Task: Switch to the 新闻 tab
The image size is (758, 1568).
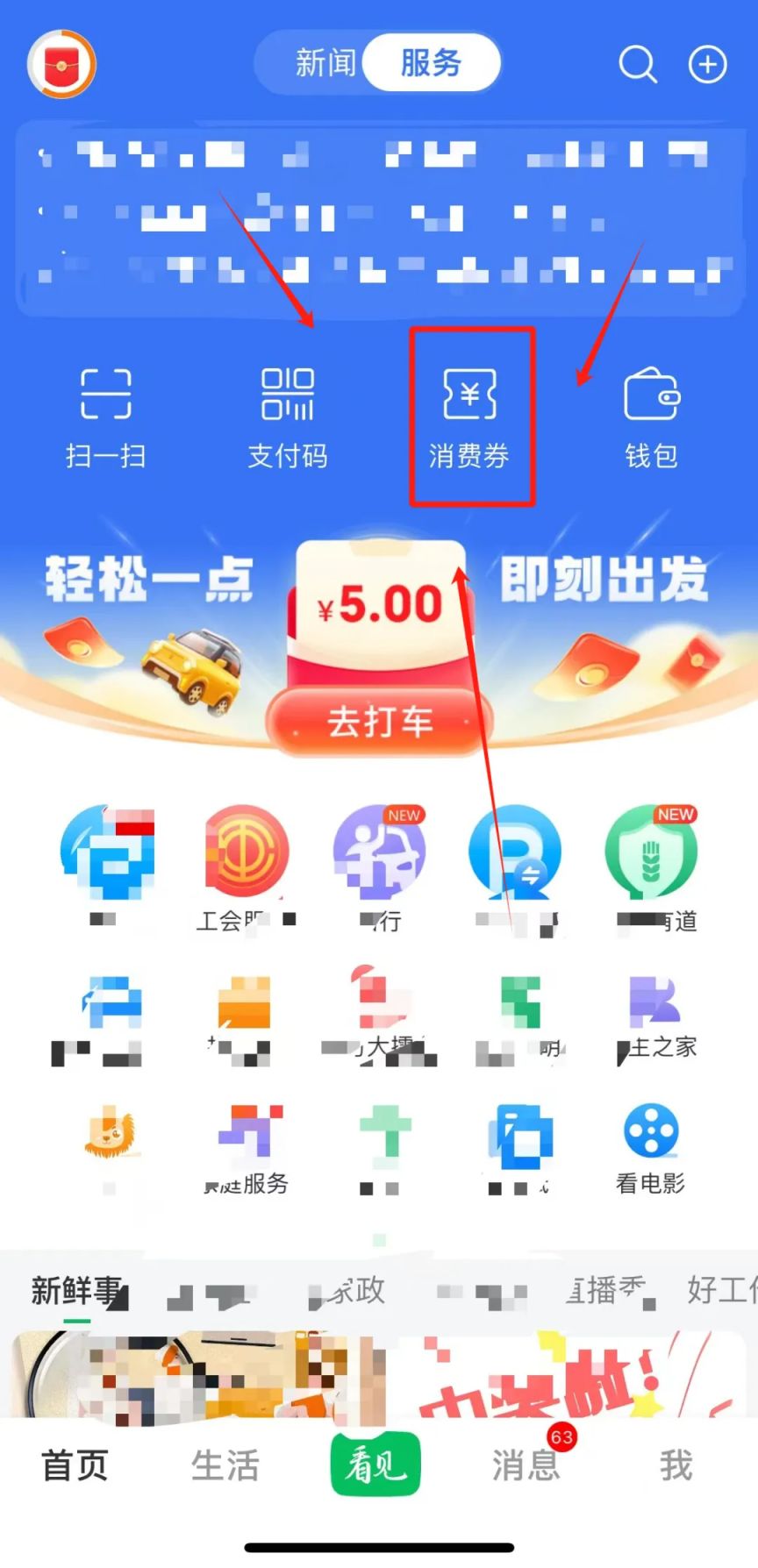Action: (x=325, y=63)
